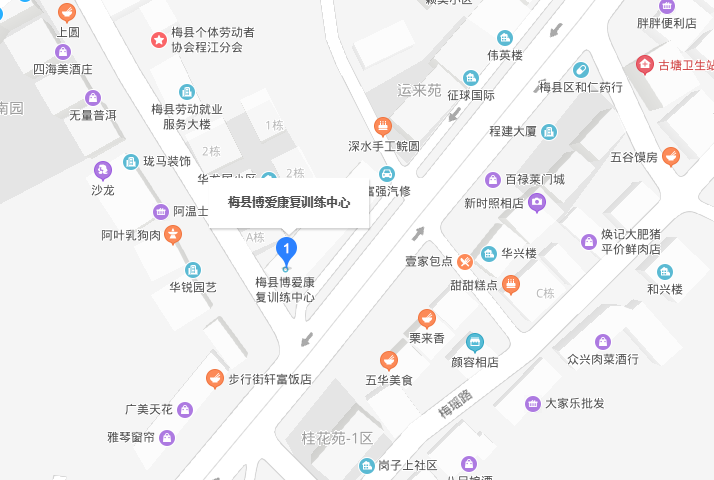This screenshot has width=714, height=480.
Task: Select the 大家乐批发 shop marker
Action: [x=532, y=403]
